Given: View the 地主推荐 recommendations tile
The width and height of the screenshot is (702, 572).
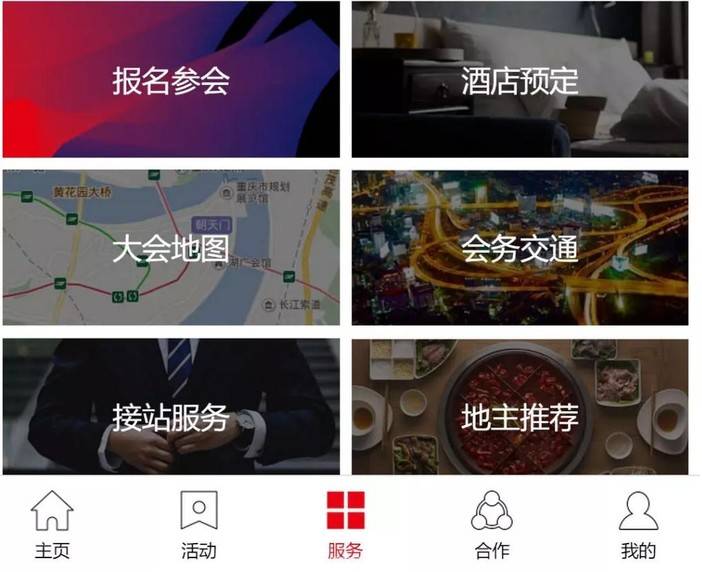Looking at the screenshot, I should click(x=520, y=406).
